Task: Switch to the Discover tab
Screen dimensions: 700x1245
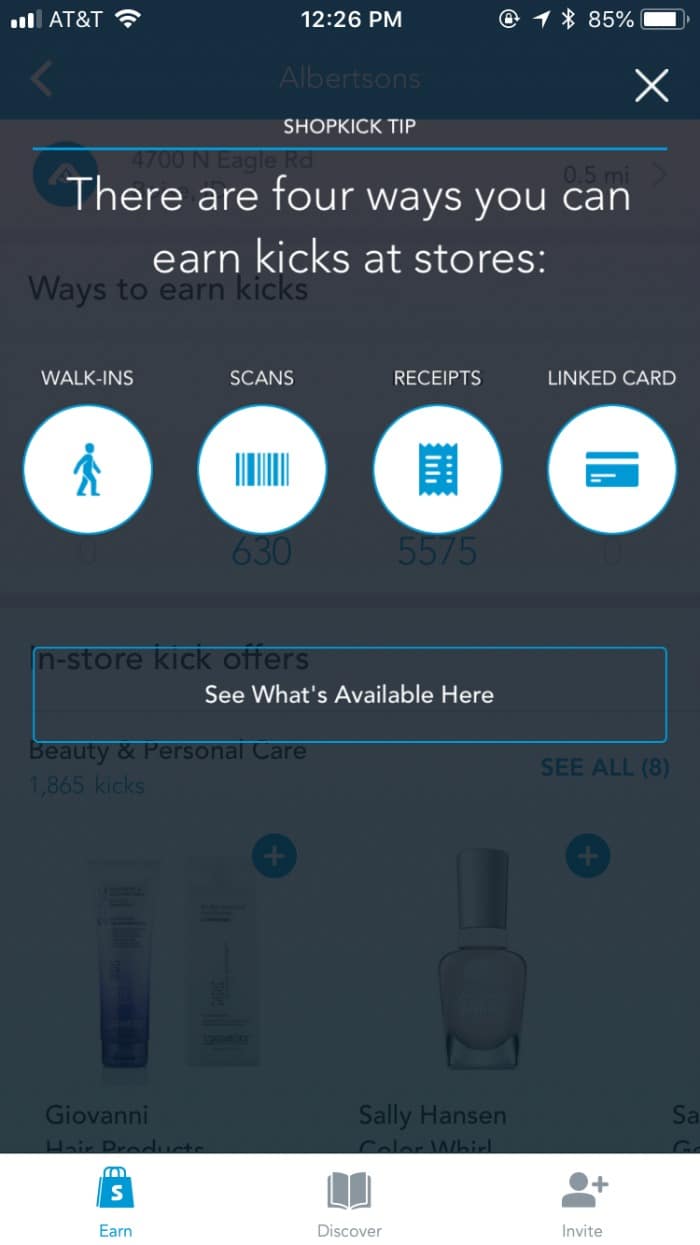Action: tap(349, 1200)
